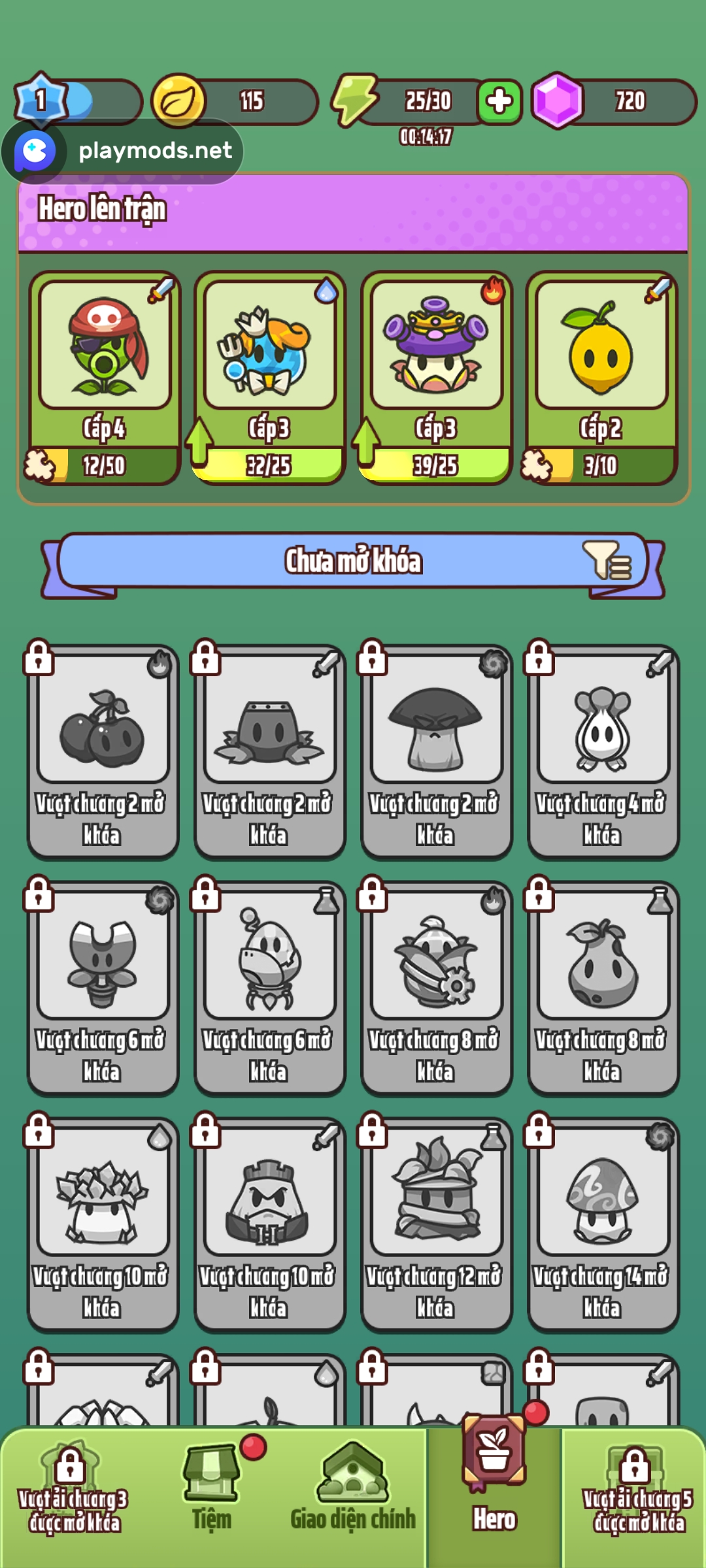Select the Hero tab
The width and height of the screenshot is (706, 1568).
(495, 1496)
